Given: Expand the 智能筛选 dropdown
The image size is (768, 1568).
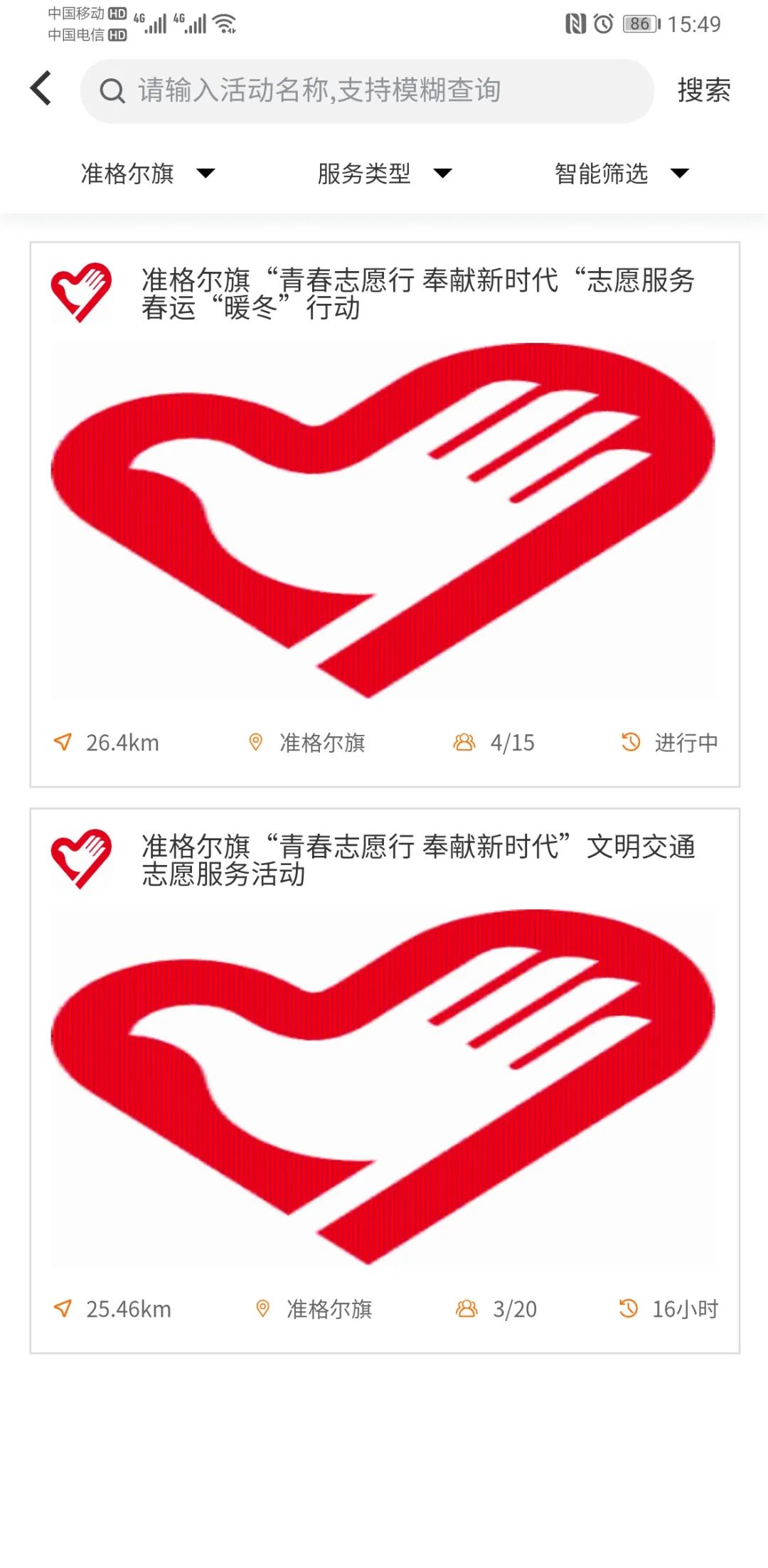Looking at the screenshot, I should pos(621,174).
